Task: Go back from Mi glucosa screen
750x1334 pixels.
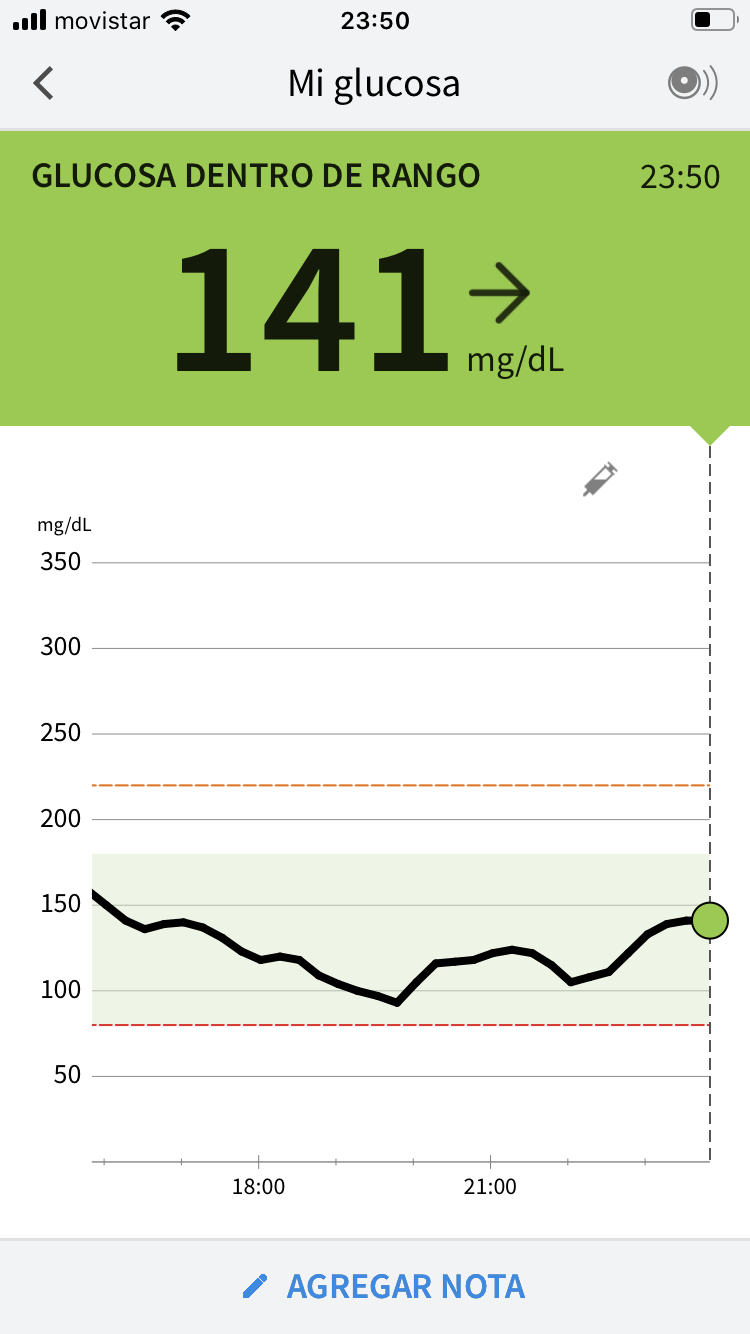Action: tap(43, 83)
